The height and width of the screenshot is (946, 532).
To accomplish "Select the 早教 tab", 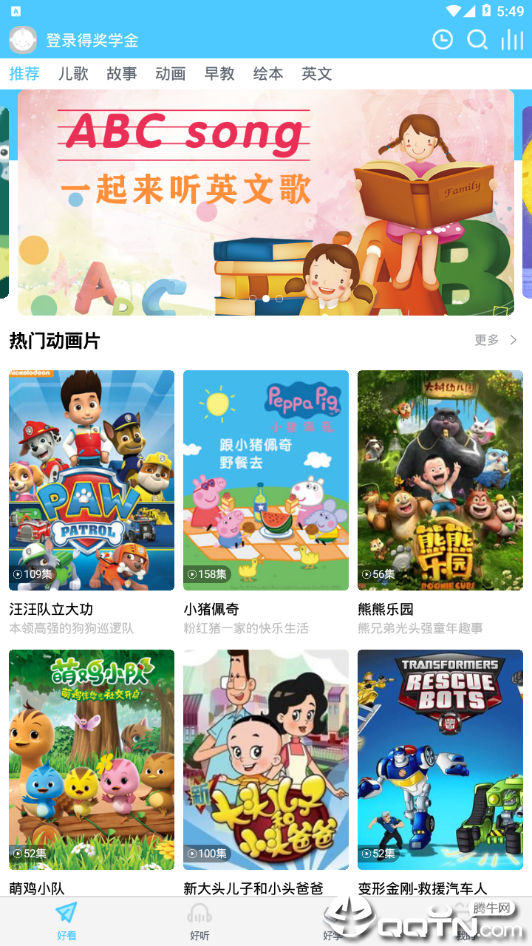I will pos(219,74).
